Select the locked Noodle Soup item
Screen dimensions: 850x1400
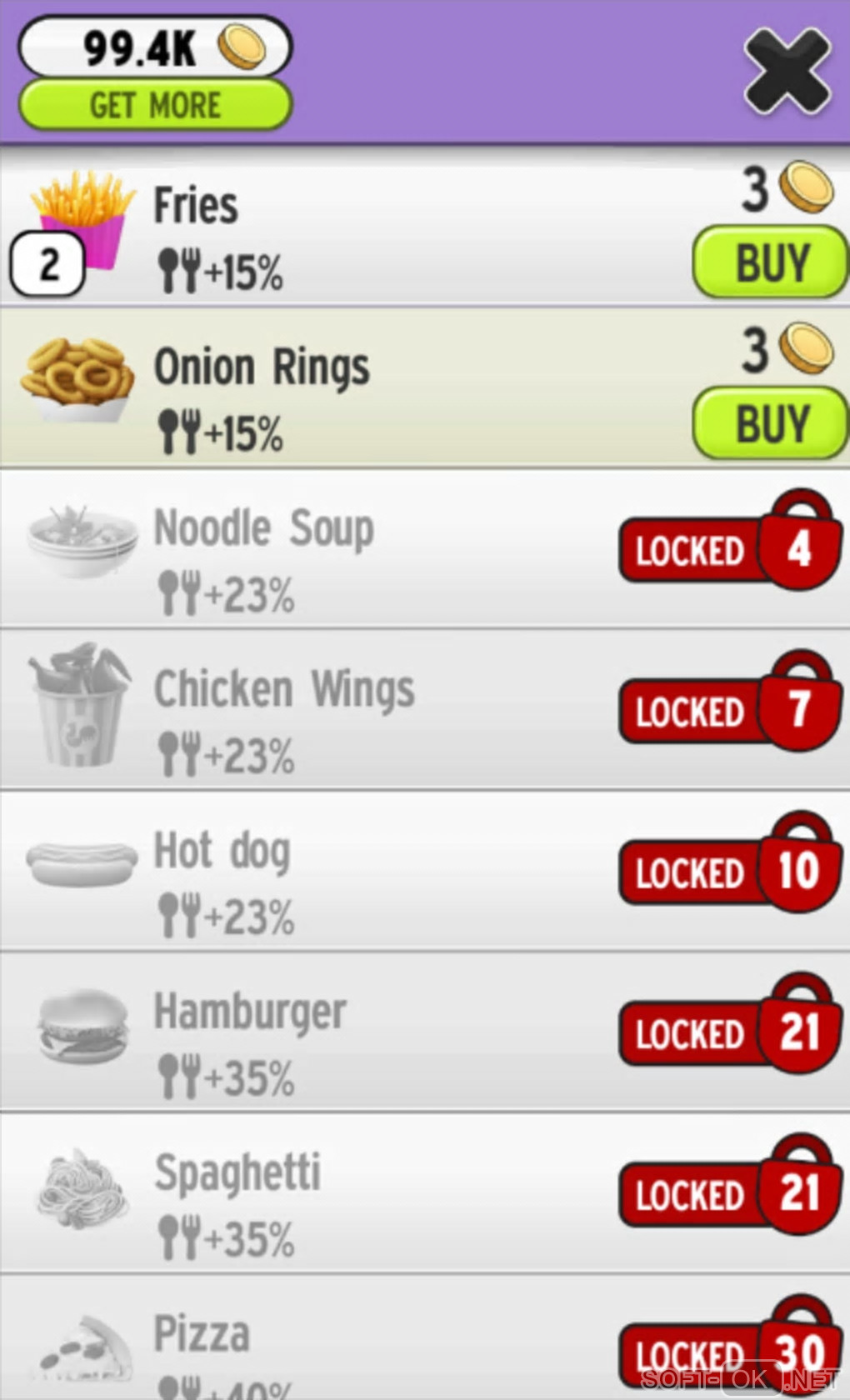click(425, 549)
